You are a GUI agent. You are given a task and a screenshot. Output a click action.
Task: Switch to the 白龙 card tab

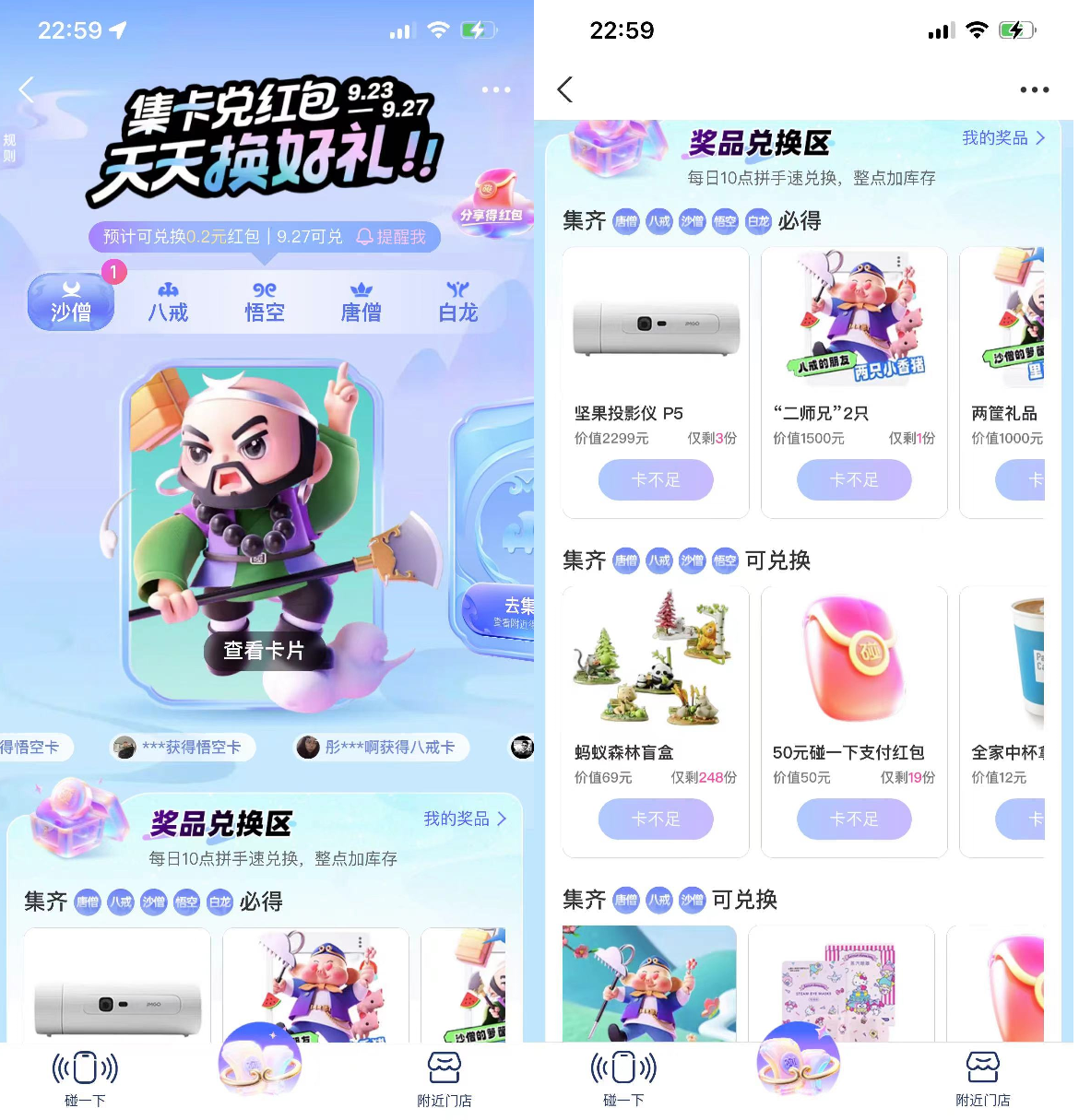tap(458, 302)
